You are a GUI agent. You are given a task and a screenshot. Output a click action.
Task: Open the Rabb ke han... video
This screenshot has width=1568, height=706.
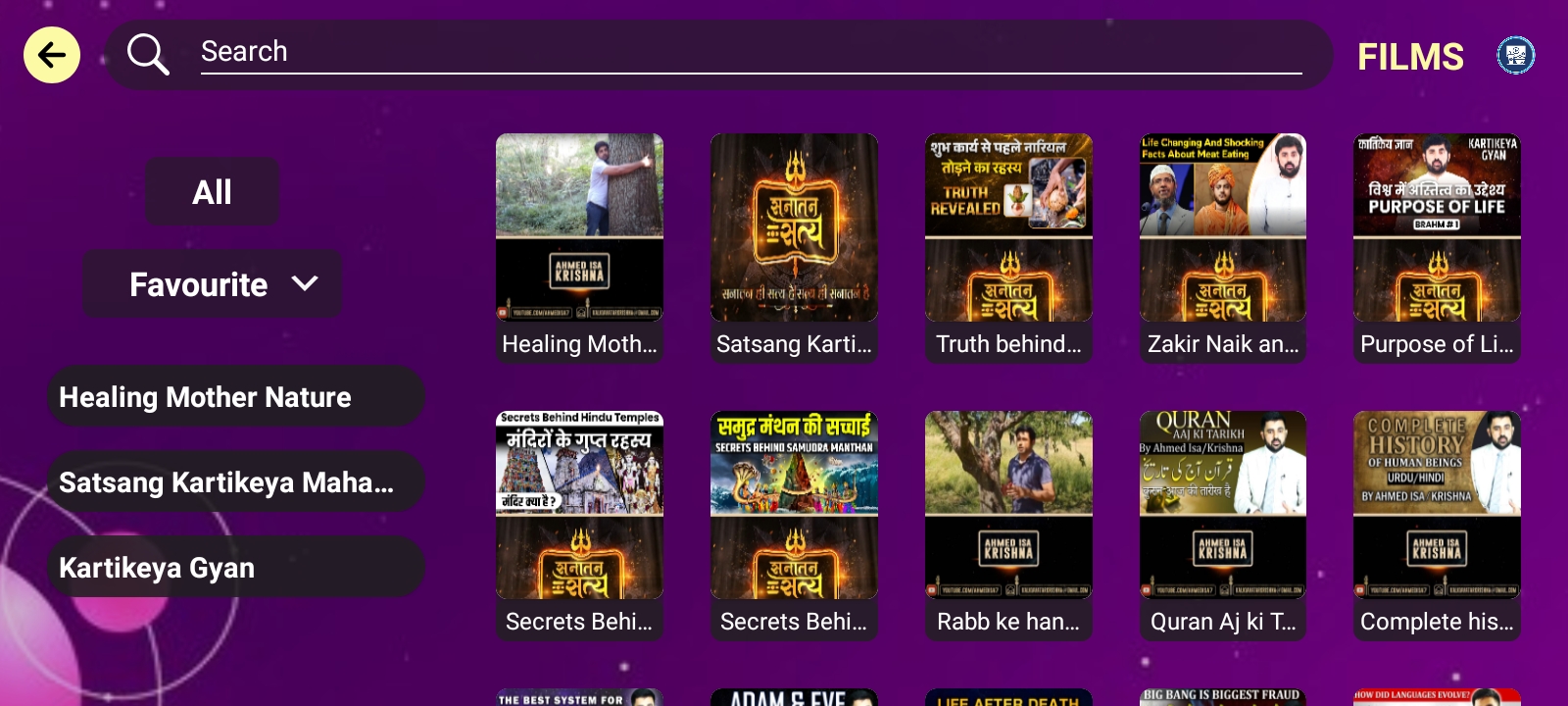pos(1008,523)
